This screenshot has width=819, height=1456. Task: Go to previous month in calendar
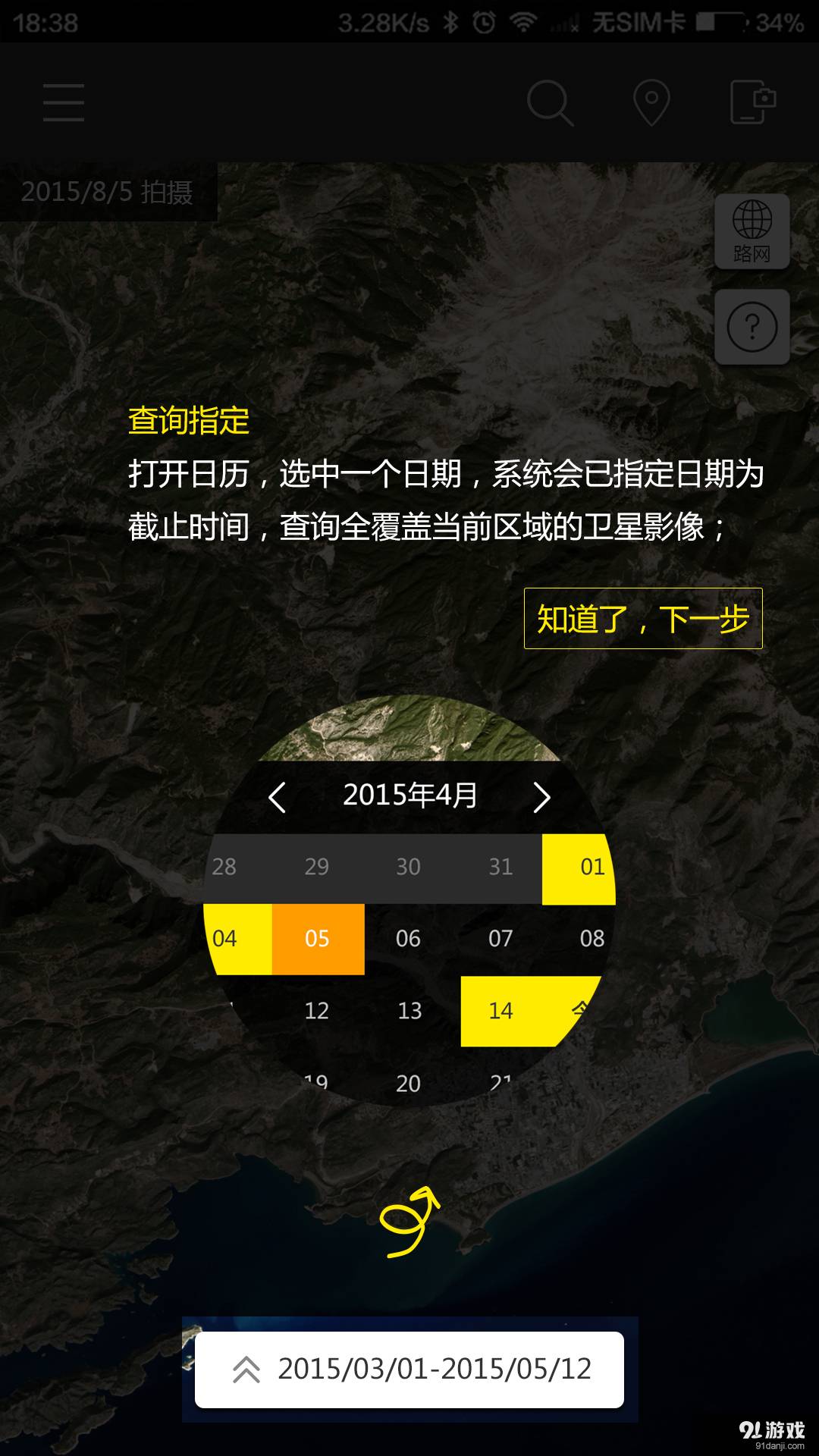tap(278, 796)
